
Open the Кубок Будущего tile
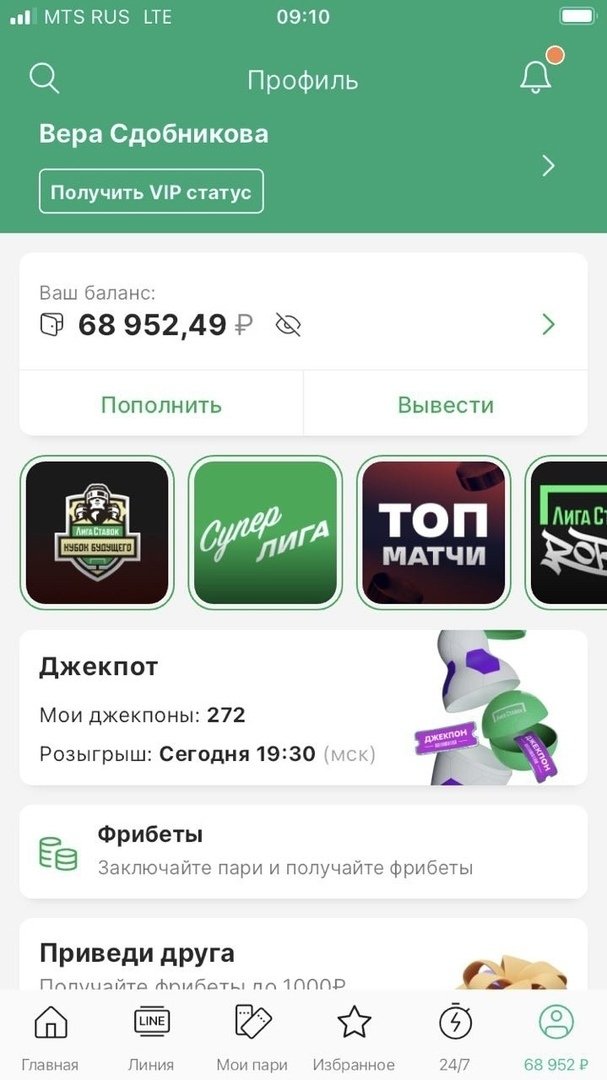(x=97, y=533)
